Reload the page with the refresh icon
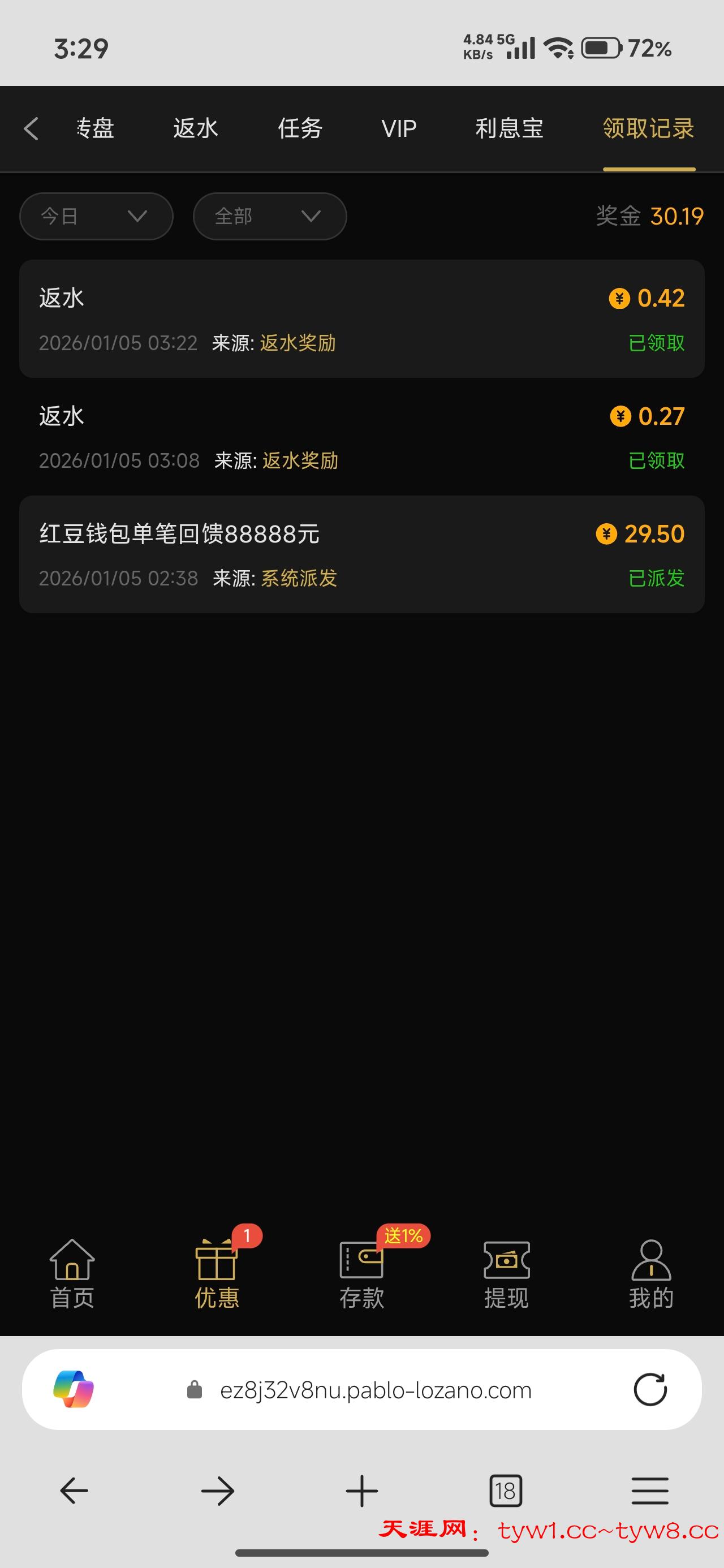This screenshot has width=724, height=1568. coord(650,1390)
